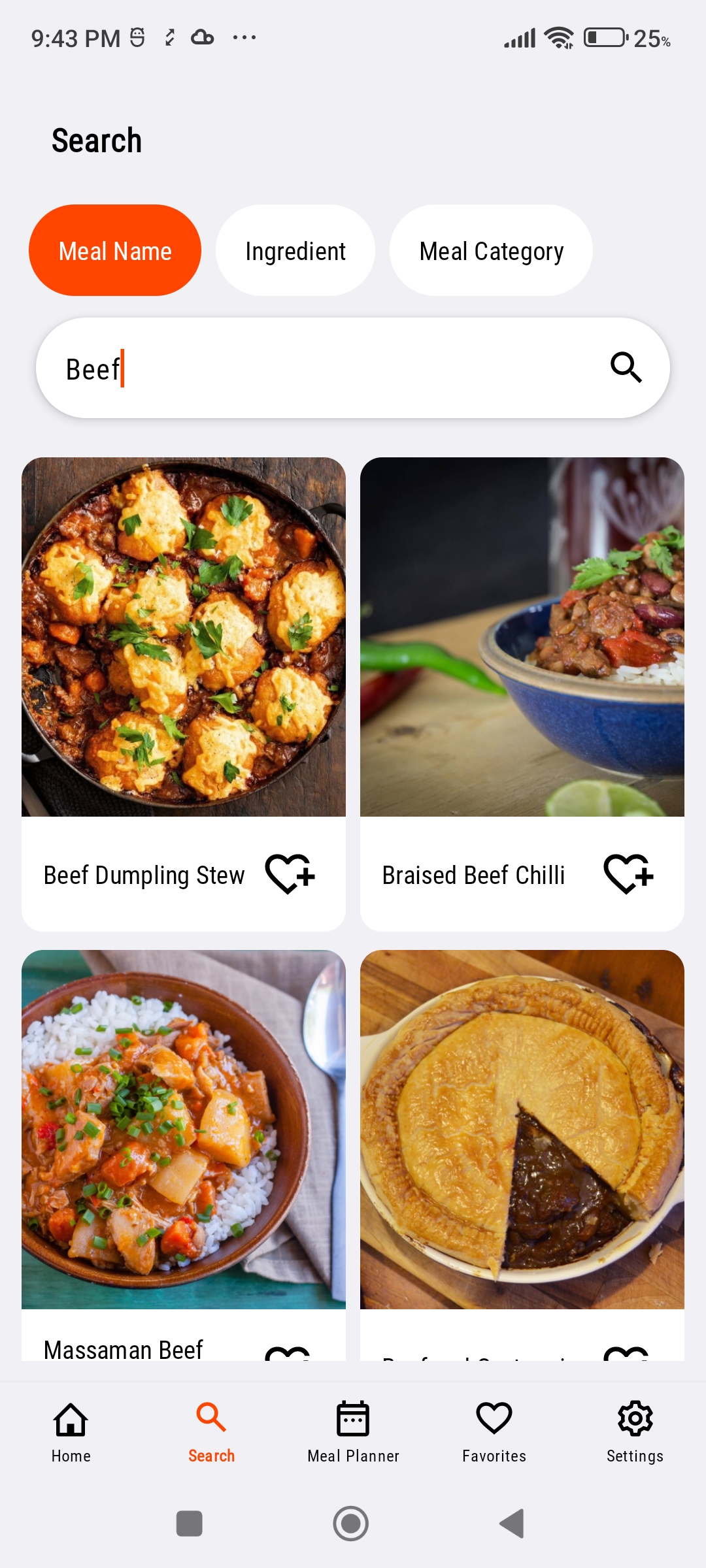This screenshot has width=706, height=1568.
Task: Add Beef Dumpling Stew to favorites
Action: click(x=290, y=874)
